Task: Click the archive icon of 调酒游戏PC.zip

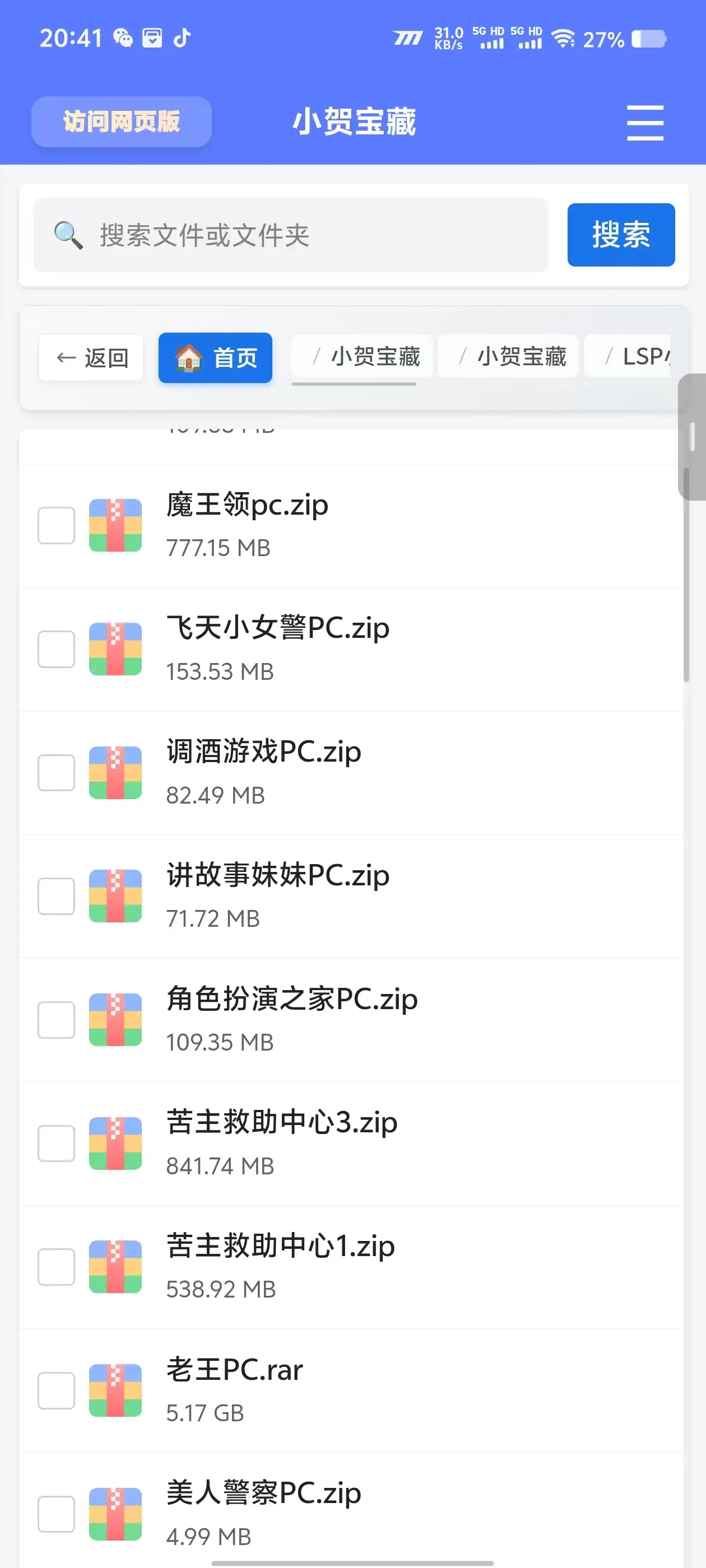Action: 114,772
